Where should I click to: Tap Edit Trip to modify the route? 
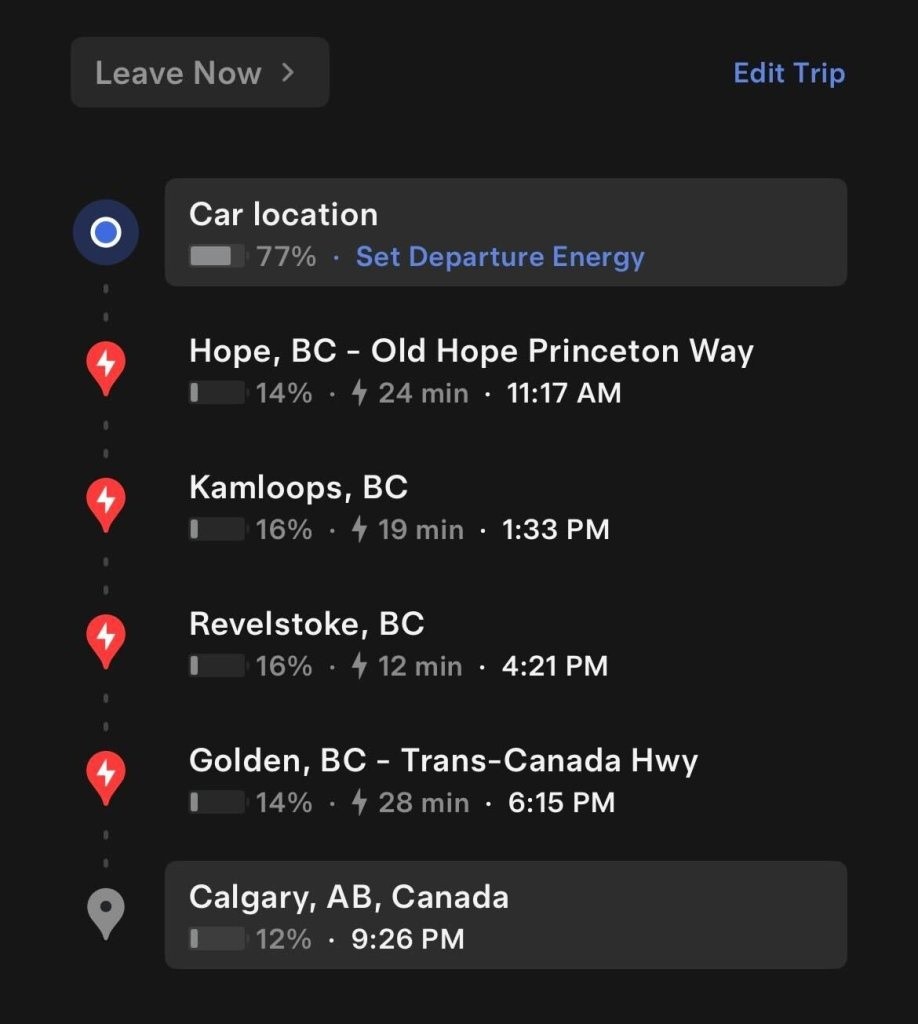(x=788, y=73)
